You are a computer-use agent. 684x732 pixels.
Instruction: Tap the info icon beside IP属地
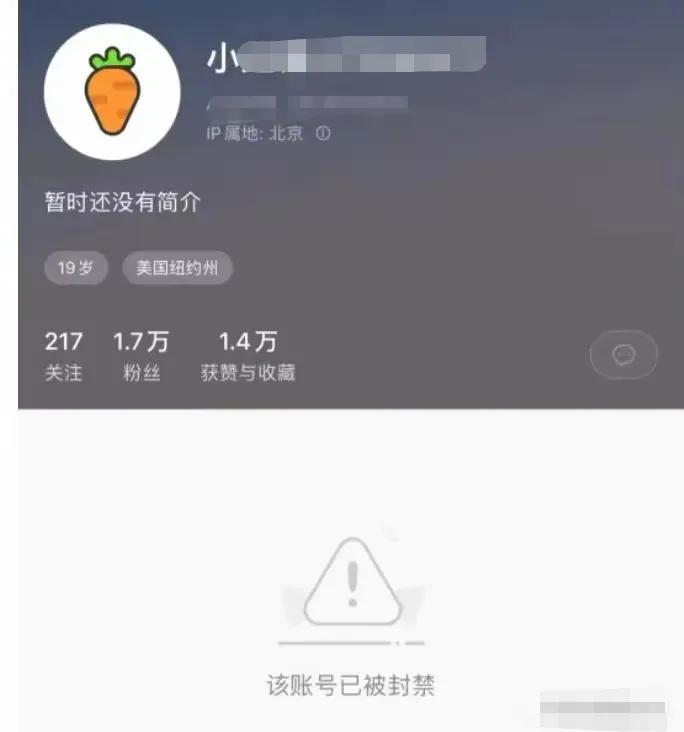[x=323, y=133]
